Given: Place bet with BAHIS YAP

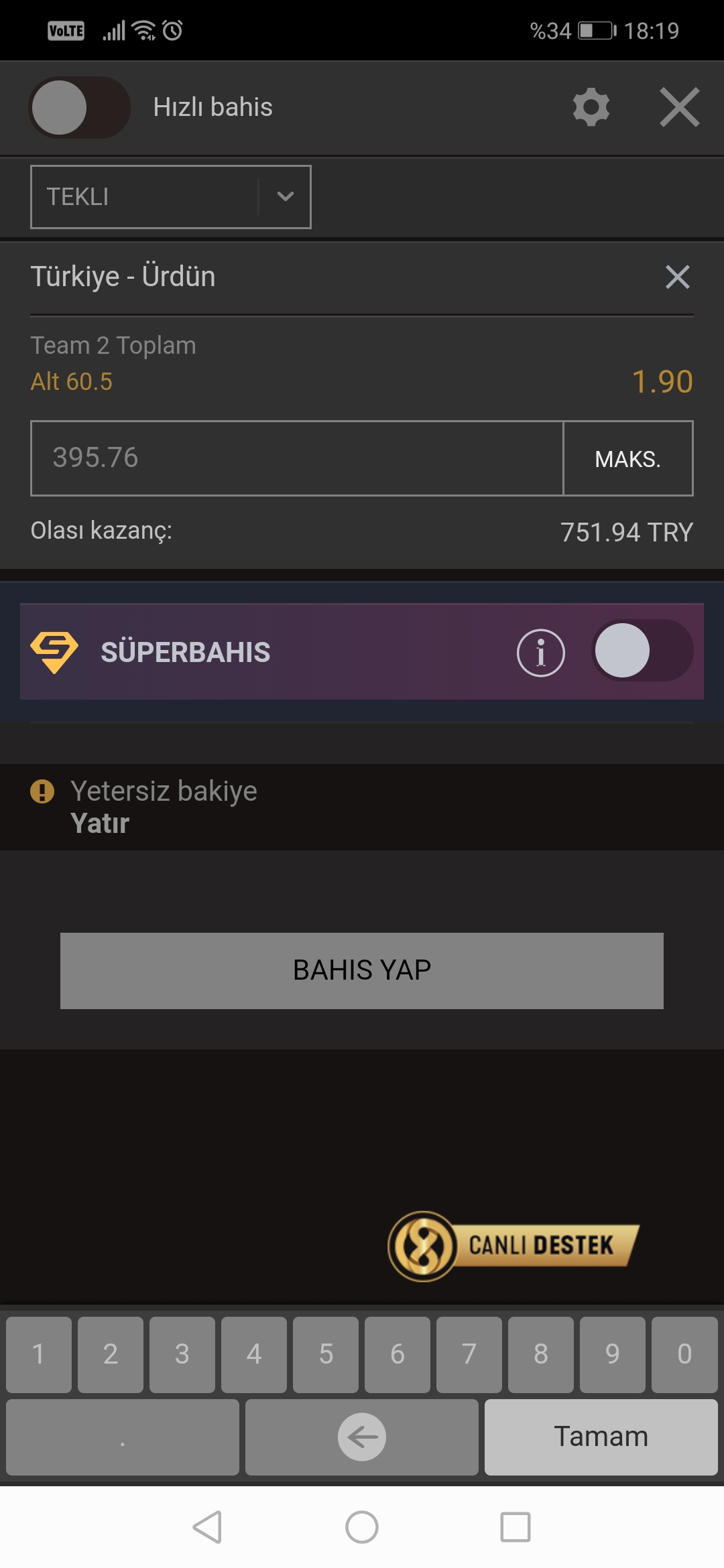Looking at the screenshot, I should (362, 971).
